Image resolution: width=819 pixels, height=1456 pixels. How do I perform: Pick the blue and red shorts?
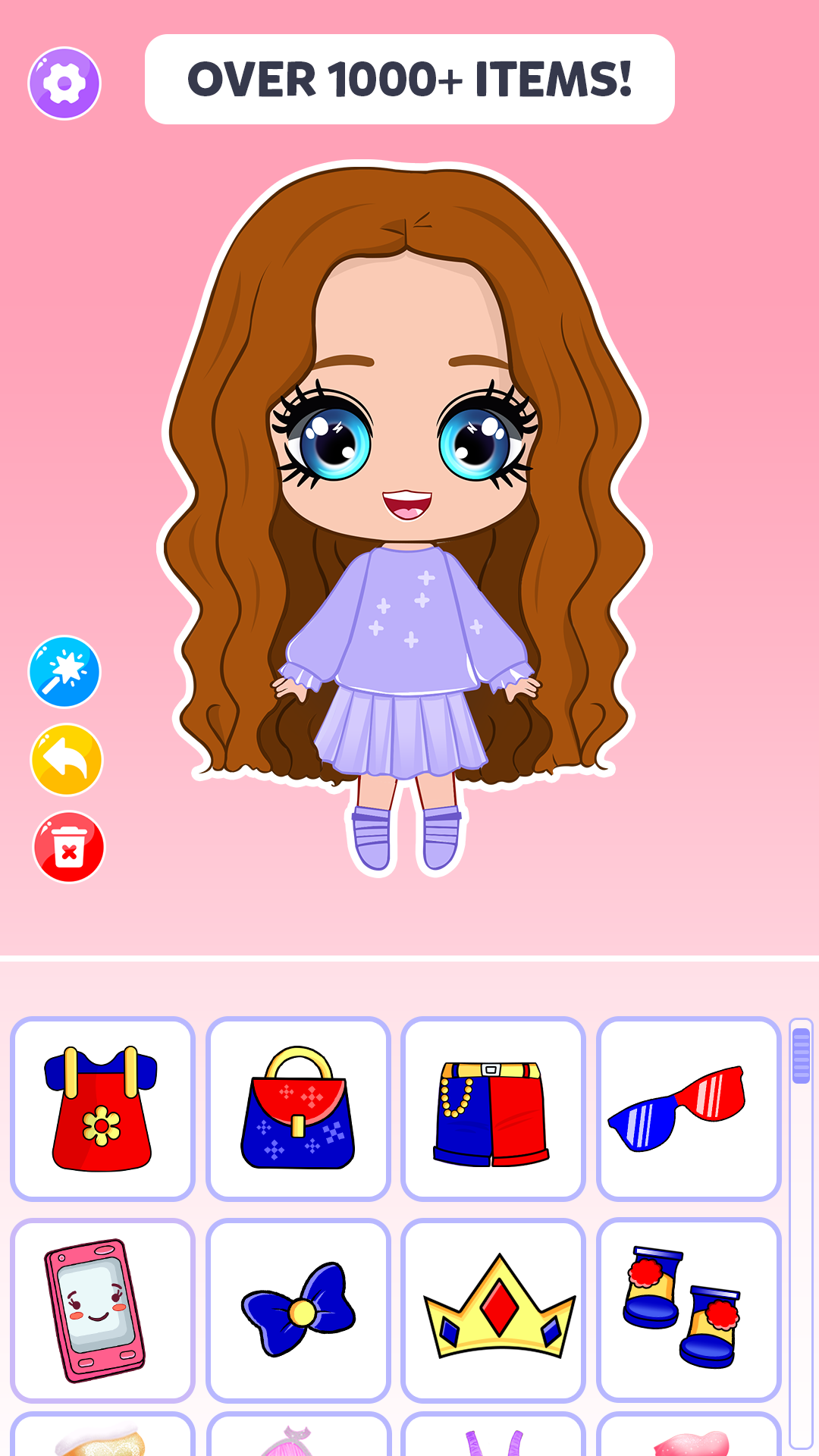coord(493,1109)
